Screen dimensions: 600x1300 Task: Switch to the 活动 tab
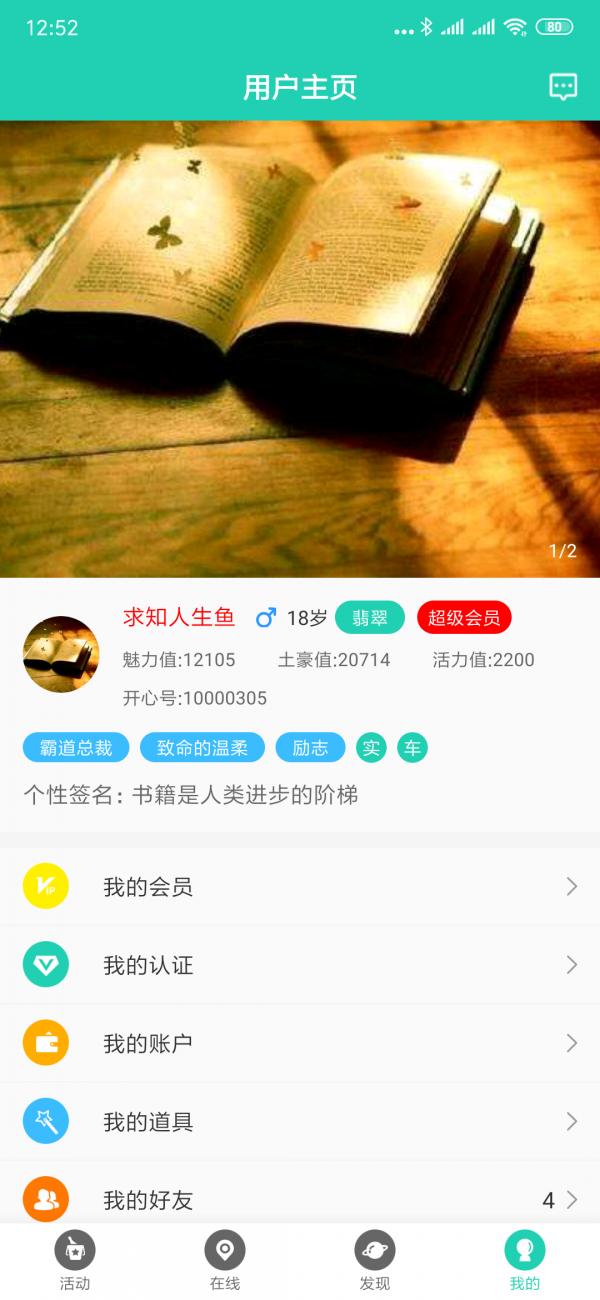(75, 1261)
